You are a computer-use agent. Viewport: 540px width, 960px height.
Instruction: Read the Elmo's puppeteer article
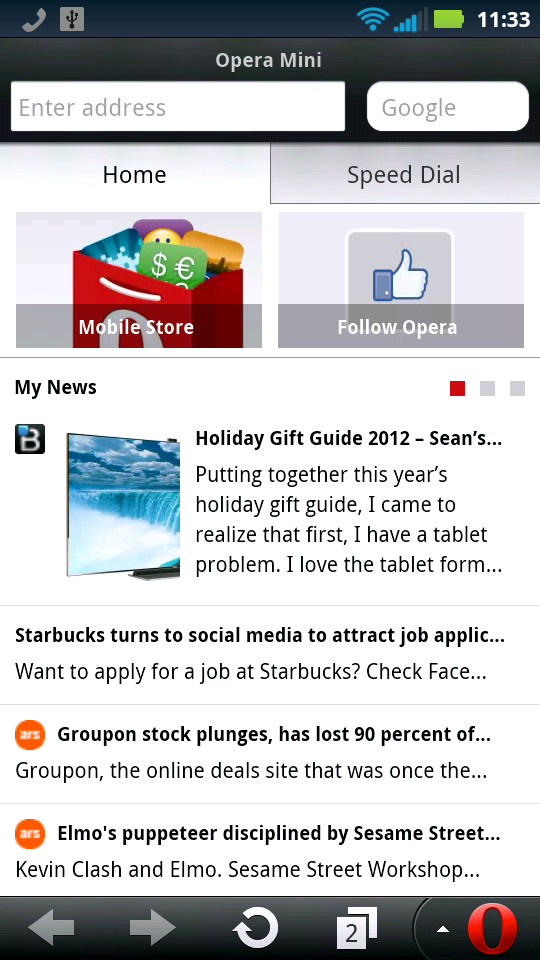coord(270,851)
